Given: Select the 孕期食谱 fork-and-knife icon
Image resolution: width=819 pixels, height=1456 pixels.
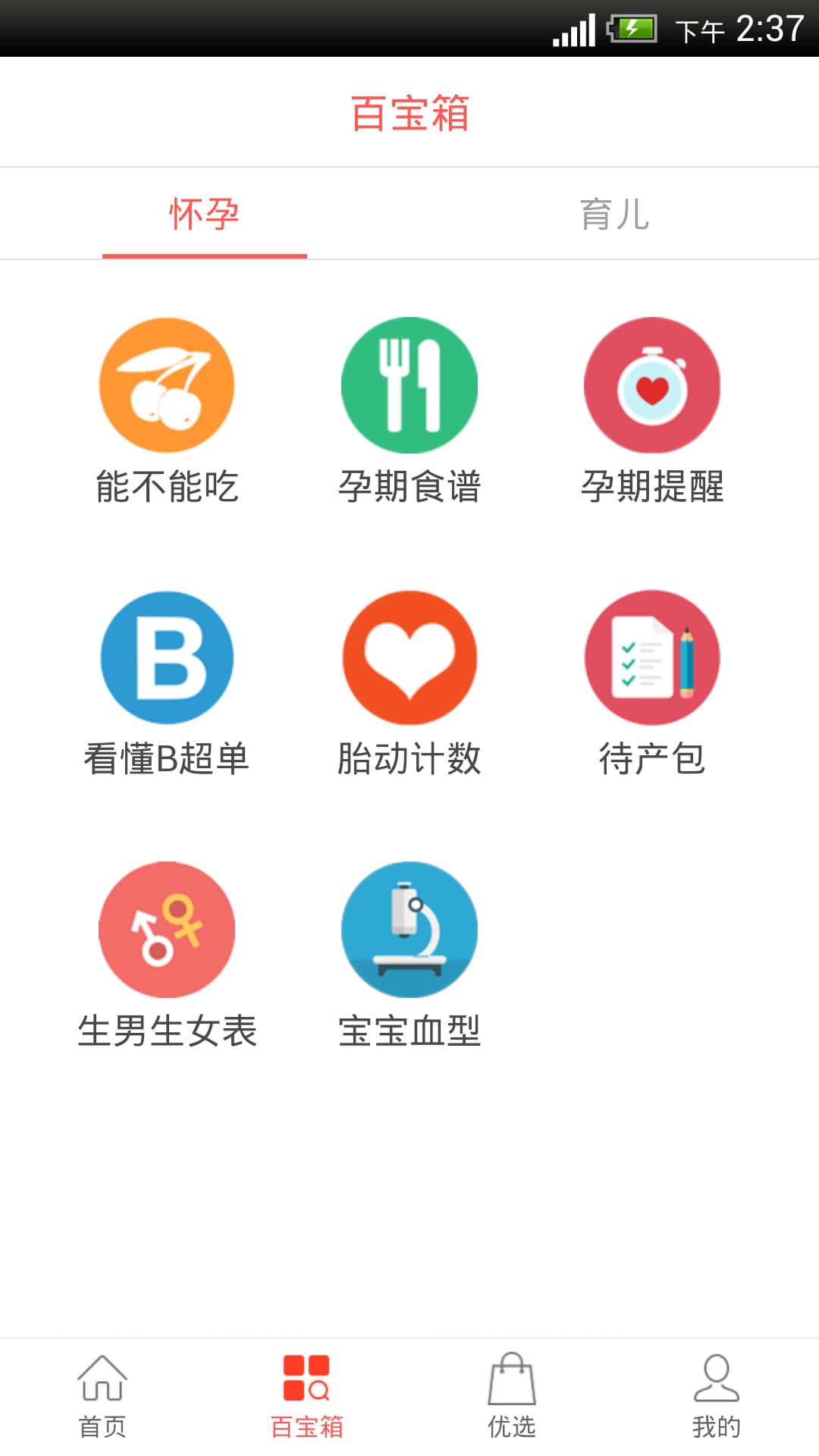Looking at the screenshot, I should 409,385.
